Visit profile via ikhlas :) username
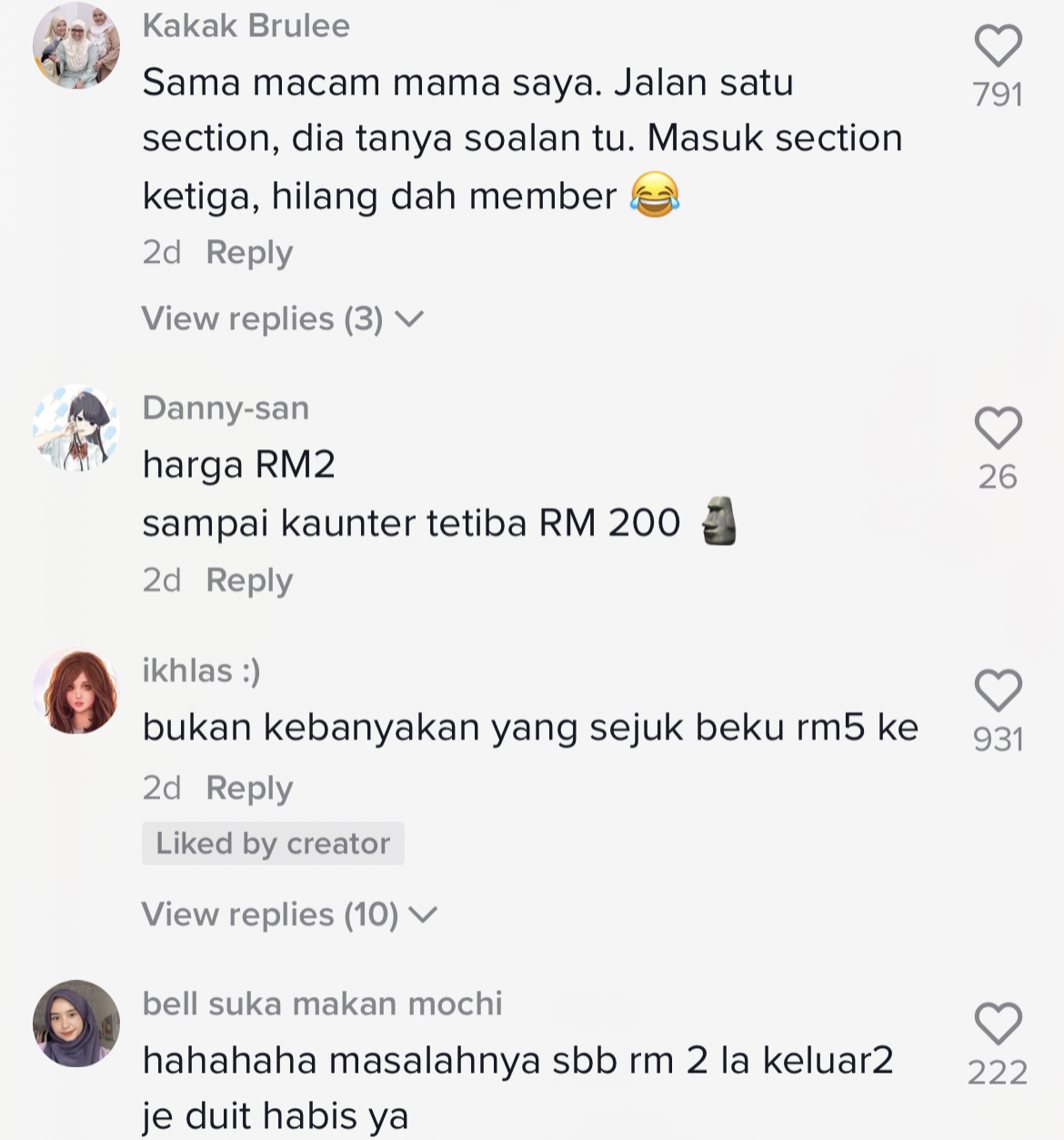The height and width of the screenshot is (1140, 1064). (201, 671)
